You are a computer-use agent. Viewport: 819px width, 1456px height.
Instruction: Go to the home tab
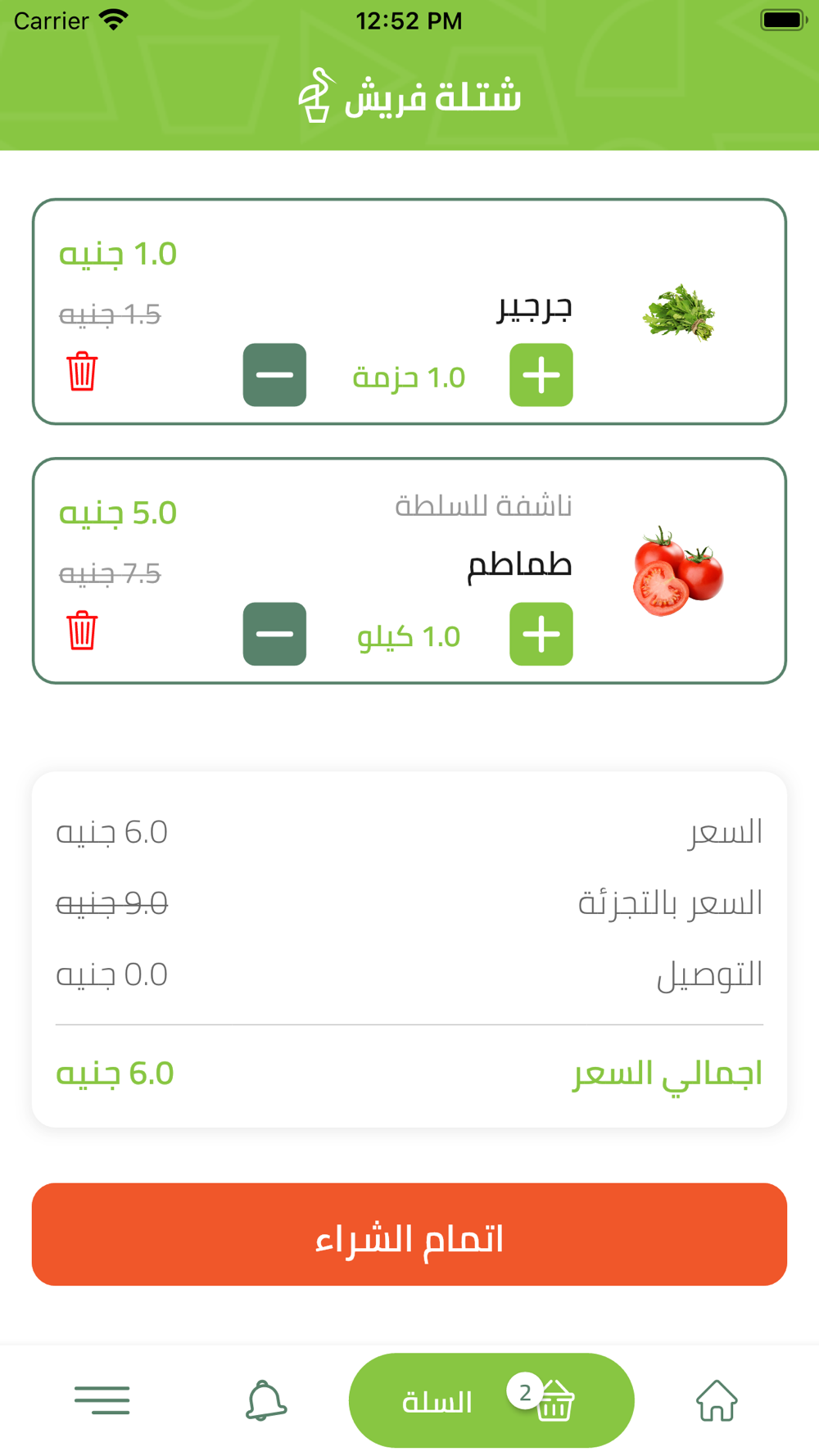coord(717,1400)
